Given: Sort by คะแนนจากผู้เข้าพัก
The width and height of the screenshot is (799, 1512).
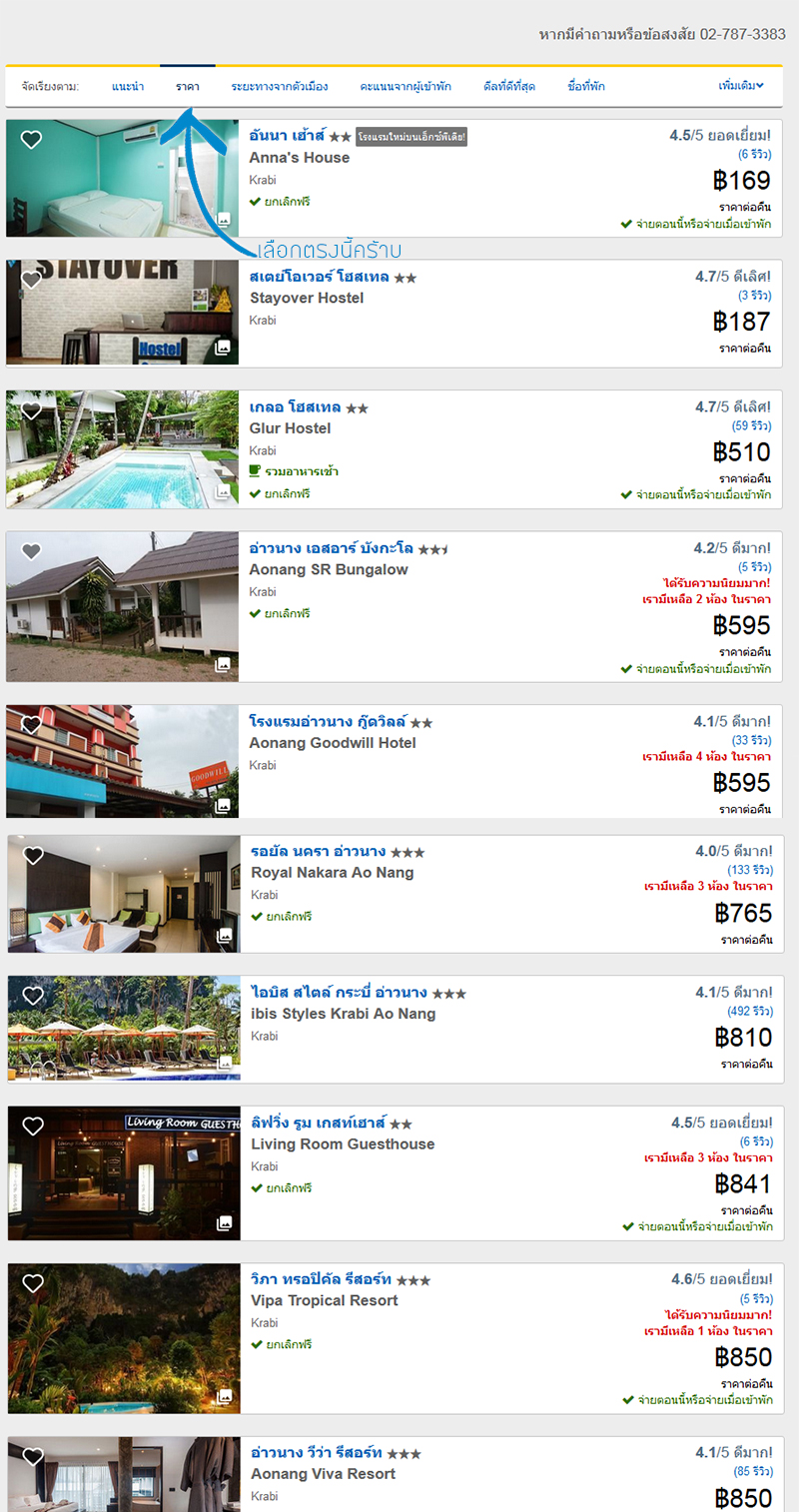Looking at the screenshot, I should point(405,87).
